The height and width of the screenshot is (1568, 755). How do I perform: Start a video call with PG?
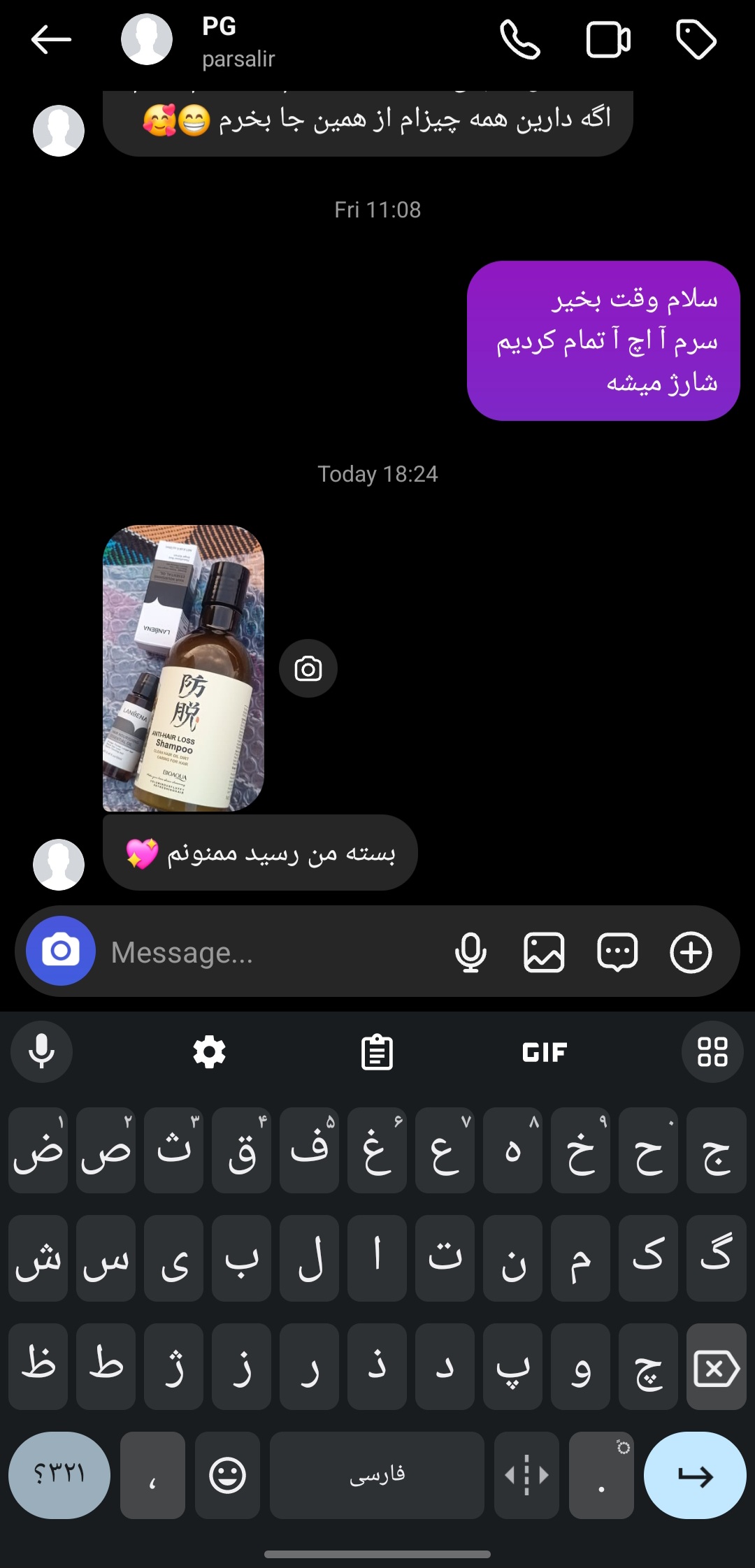pyautogui.click(x=608, y=40)
